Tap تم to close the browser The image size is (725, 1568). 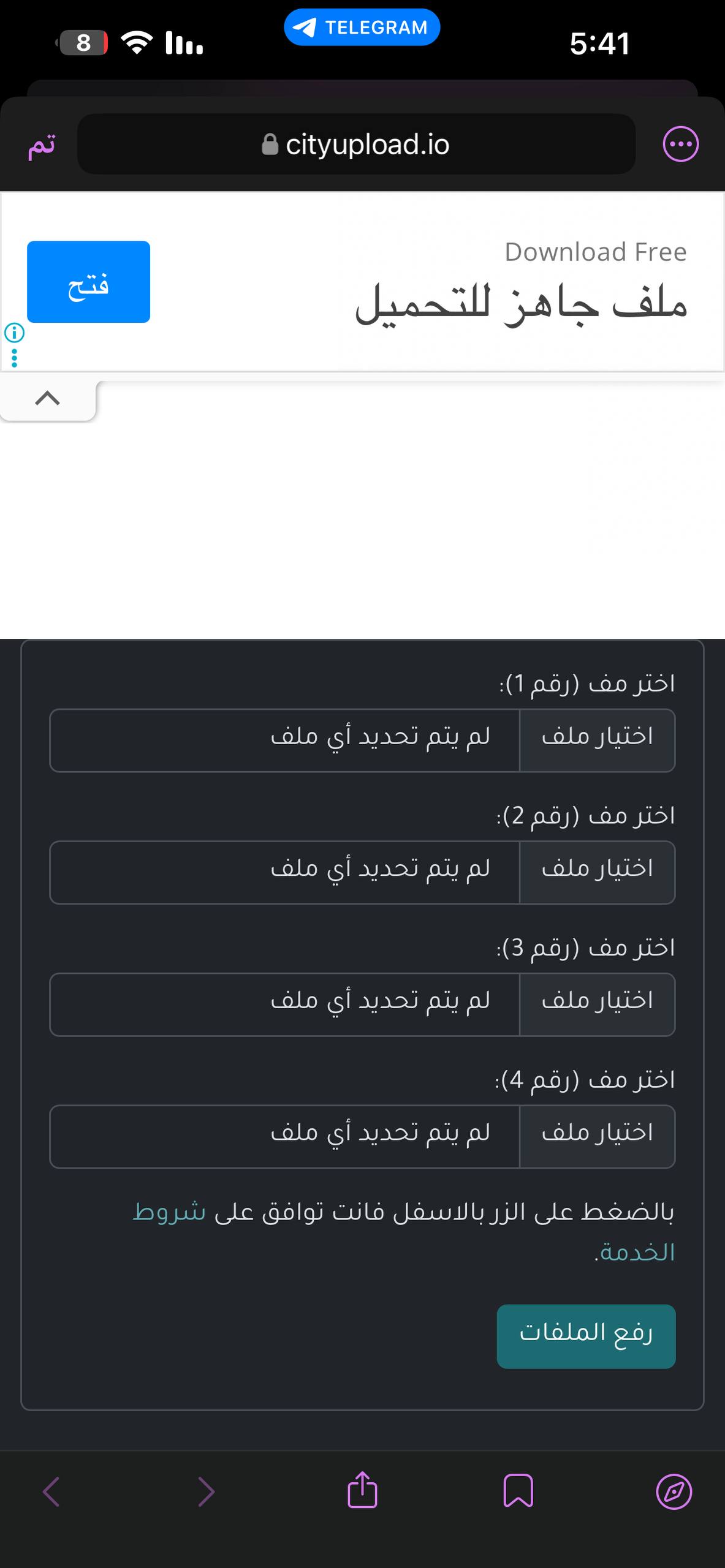pos(41,145)
